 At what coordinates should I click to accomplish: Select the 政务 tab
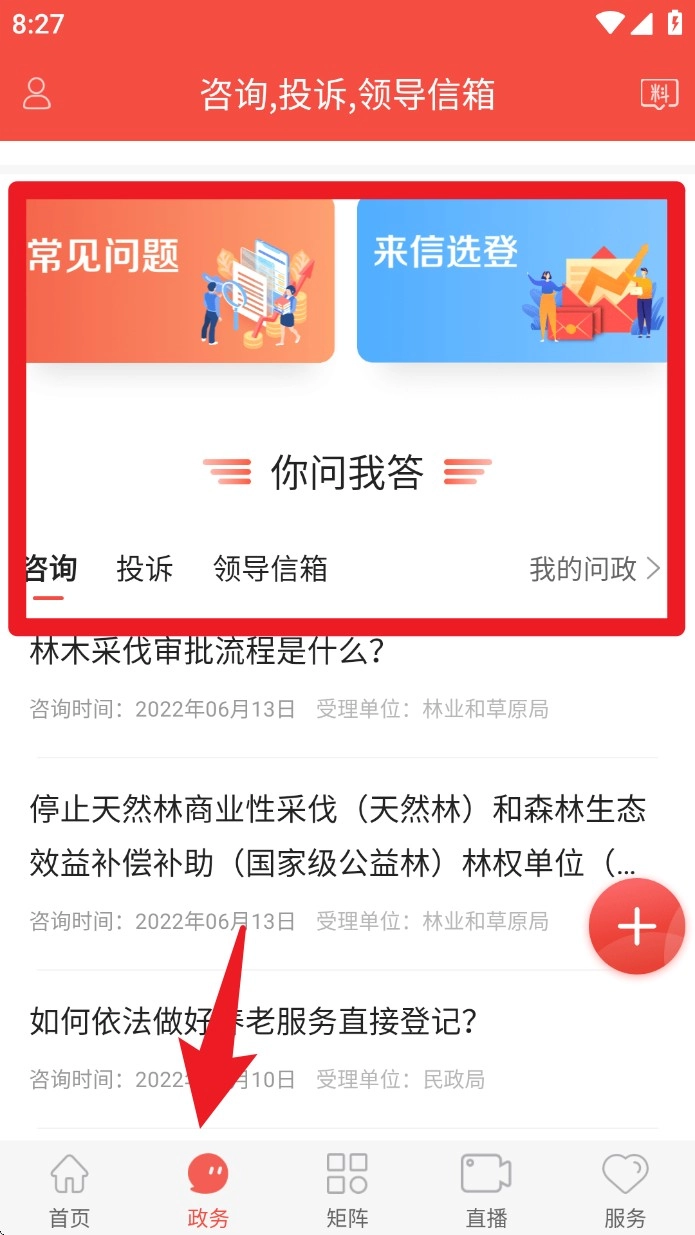pos(208,1190)
